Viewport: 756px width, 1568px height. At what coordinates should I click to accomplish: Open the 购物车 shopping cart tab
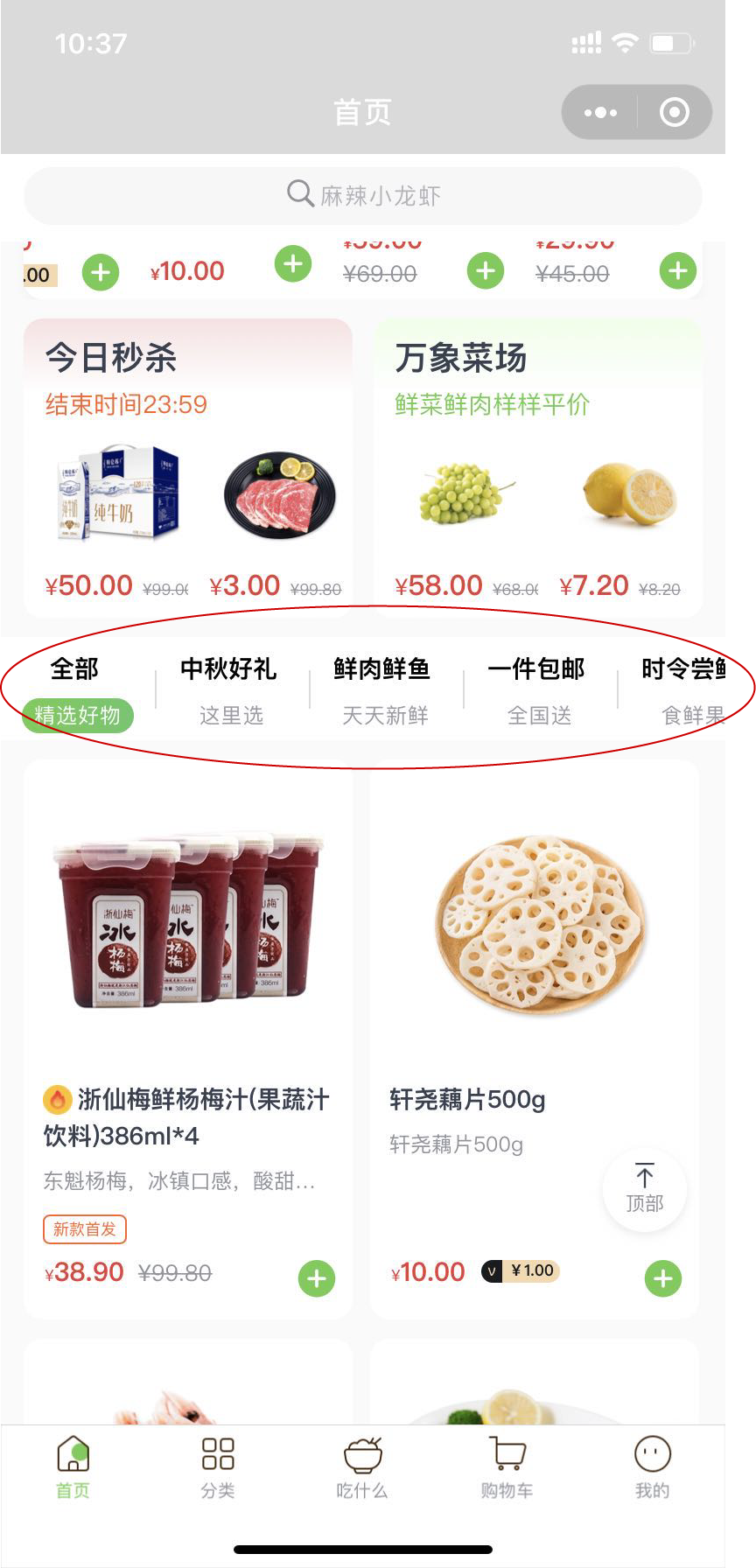(507, 1467)
